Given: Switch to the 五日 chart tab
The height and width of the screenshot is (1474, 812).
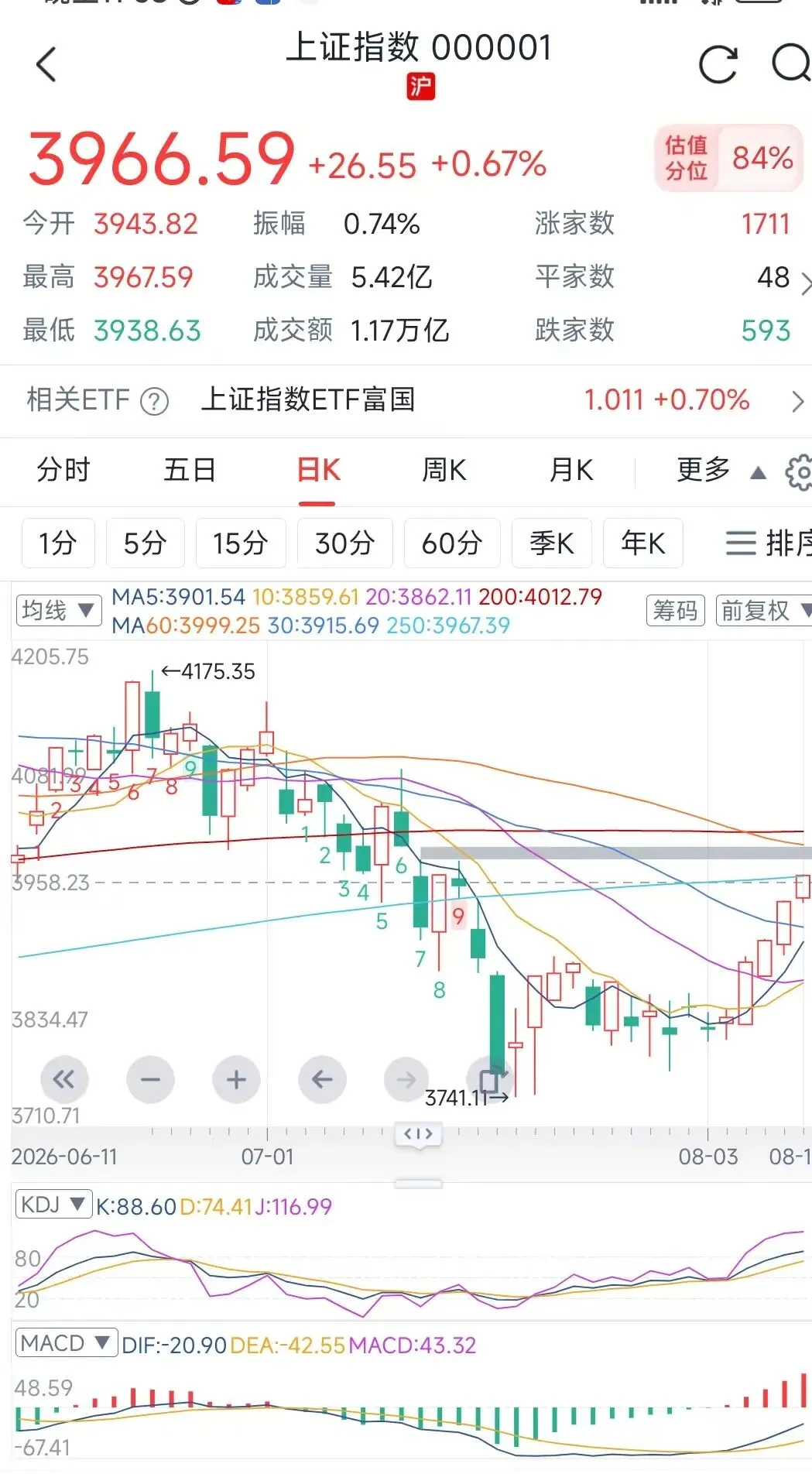Looking at the screenshot, I should click(x=190, y=470).
